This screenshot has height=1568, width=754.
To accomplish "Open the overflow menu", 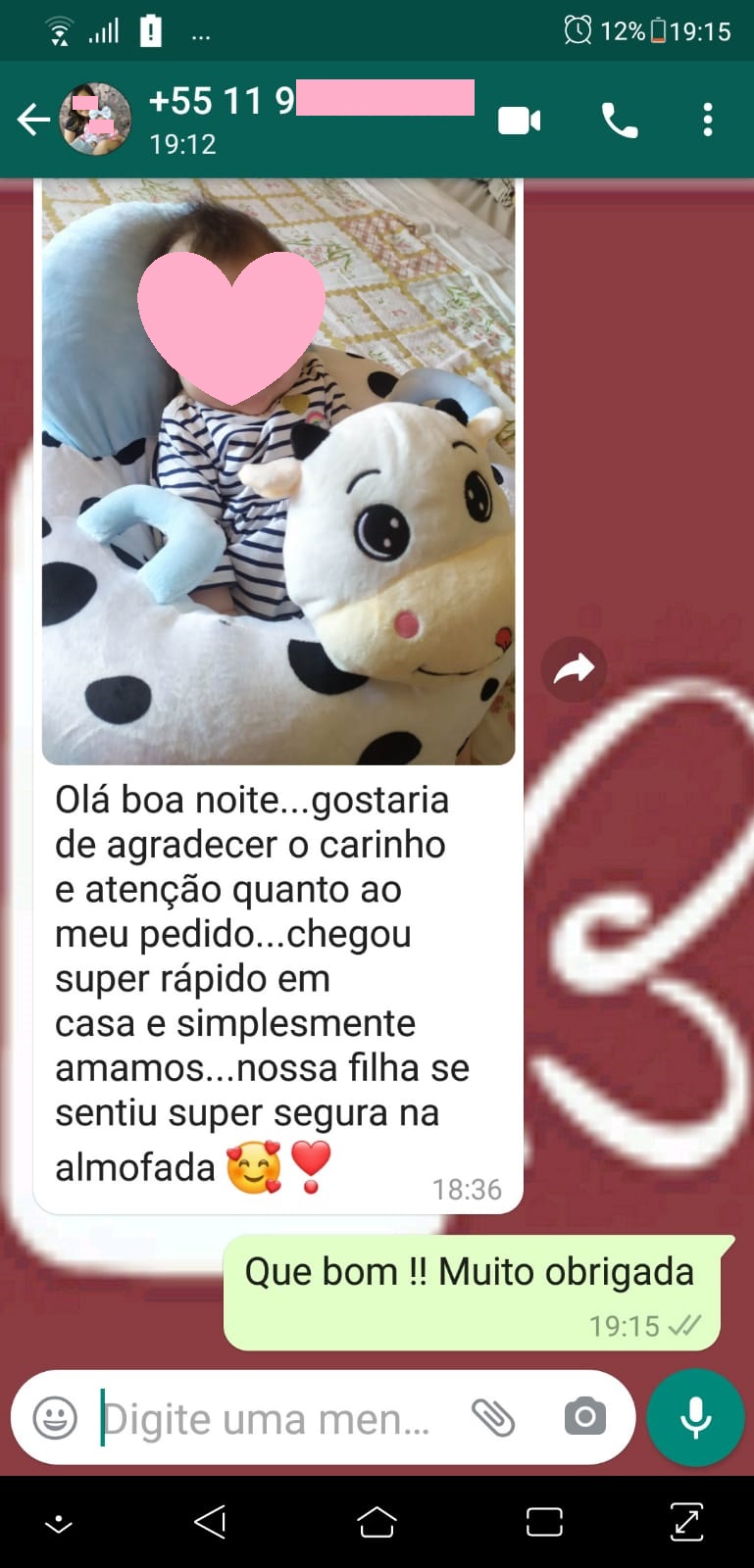I will pos(707,121).
